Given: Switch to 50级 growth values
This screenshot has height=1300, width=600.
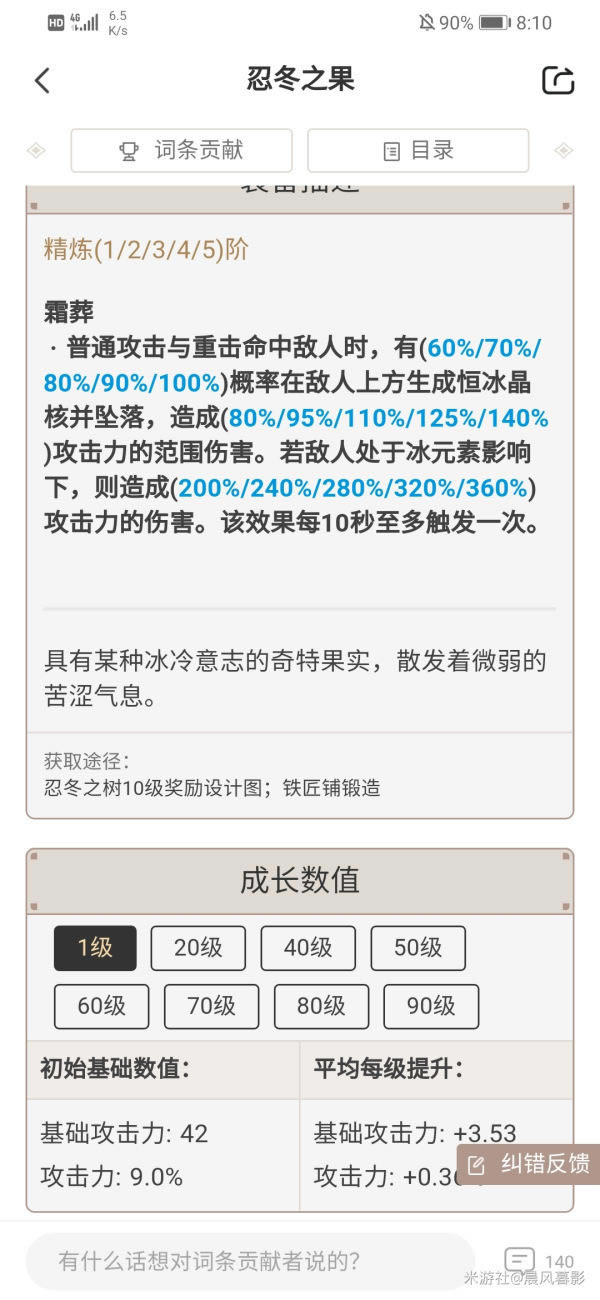Looking at the screenshot, I should (418, 948).
